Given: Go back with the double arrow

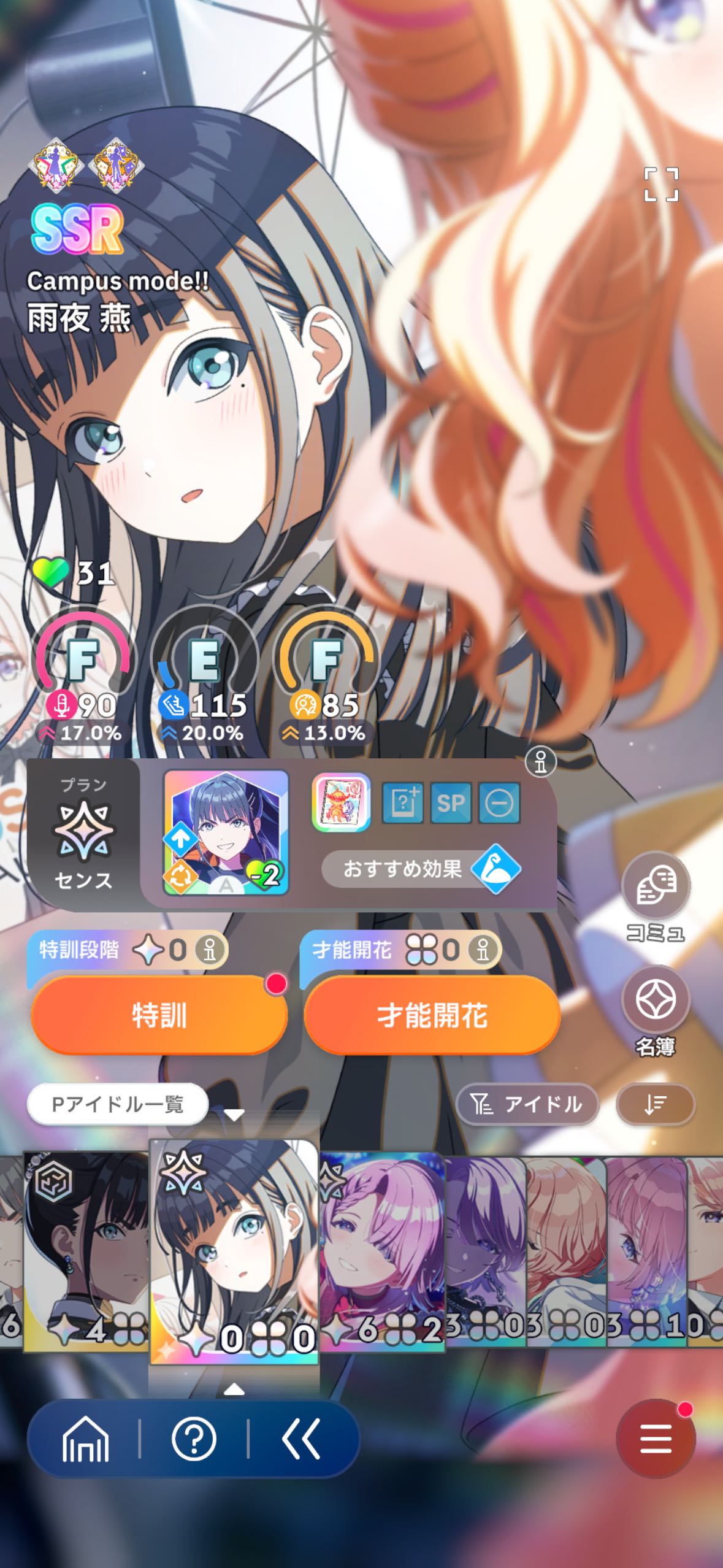Looking at the screenshot, I should coord(300,1439).
